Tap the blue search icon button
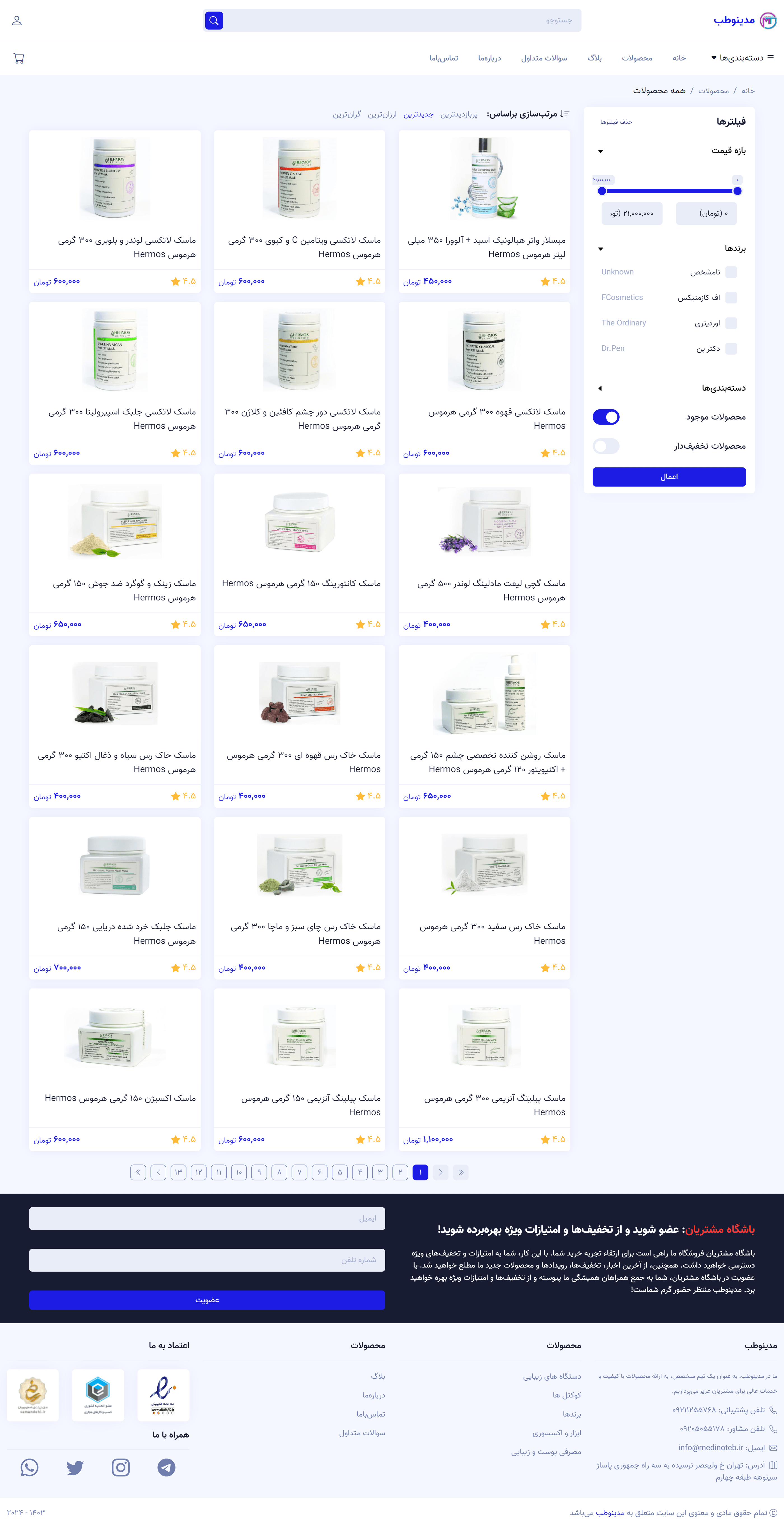 214,21
